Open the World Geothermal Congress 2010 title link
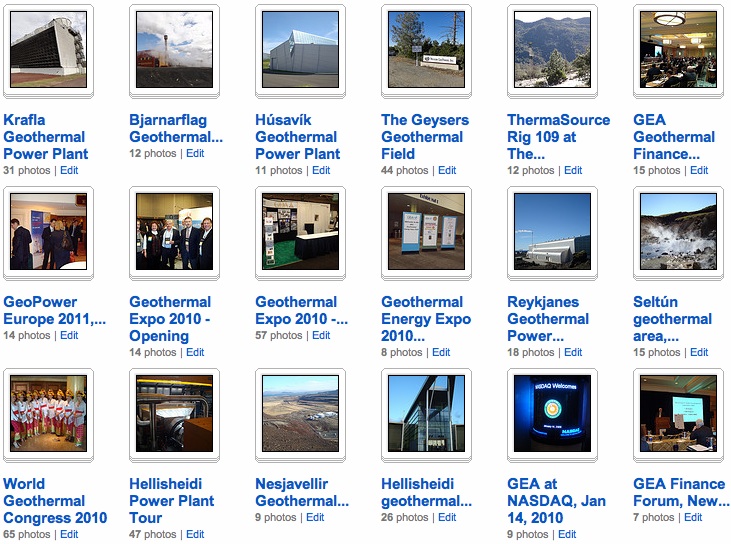This screenshot has width=731, height=544. pos(55,501)
